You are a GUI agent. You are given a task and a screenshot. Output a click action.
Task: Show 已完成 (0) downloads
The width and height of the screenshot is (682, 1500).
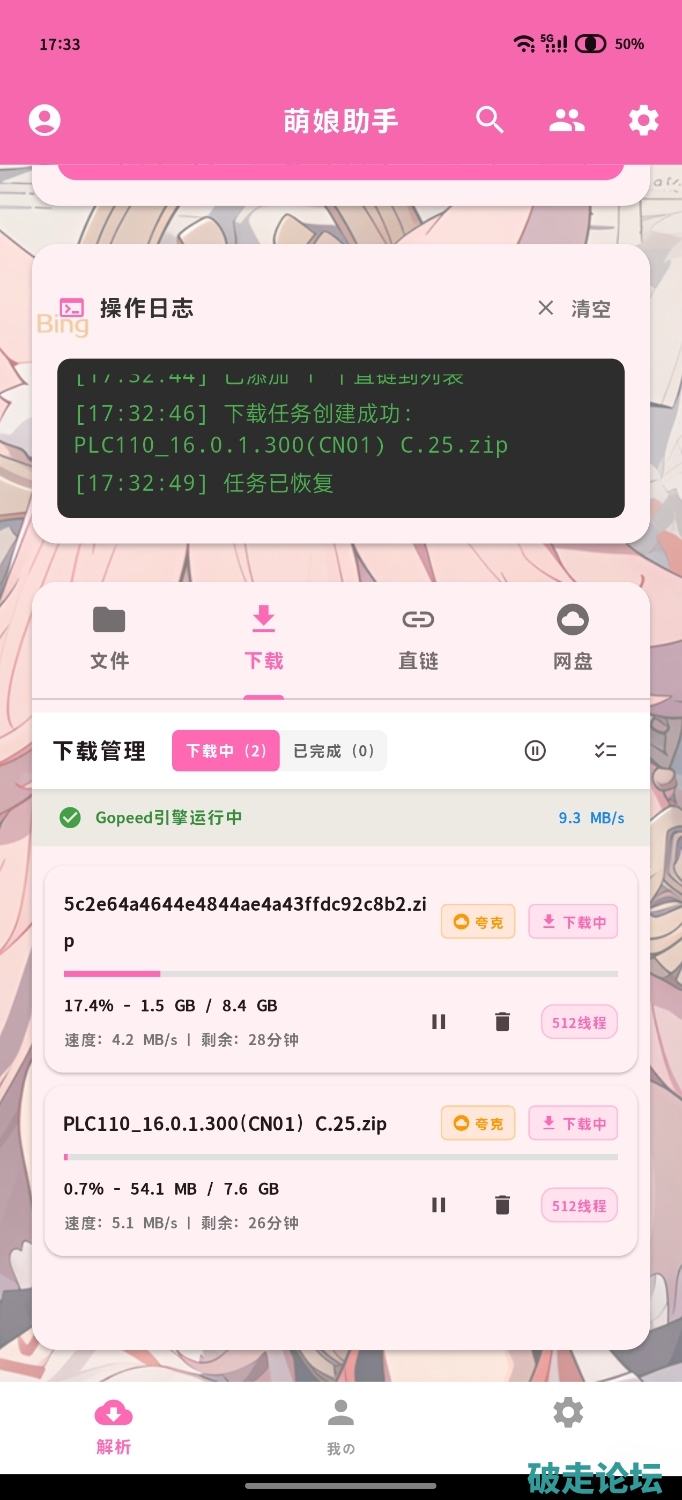333,751
